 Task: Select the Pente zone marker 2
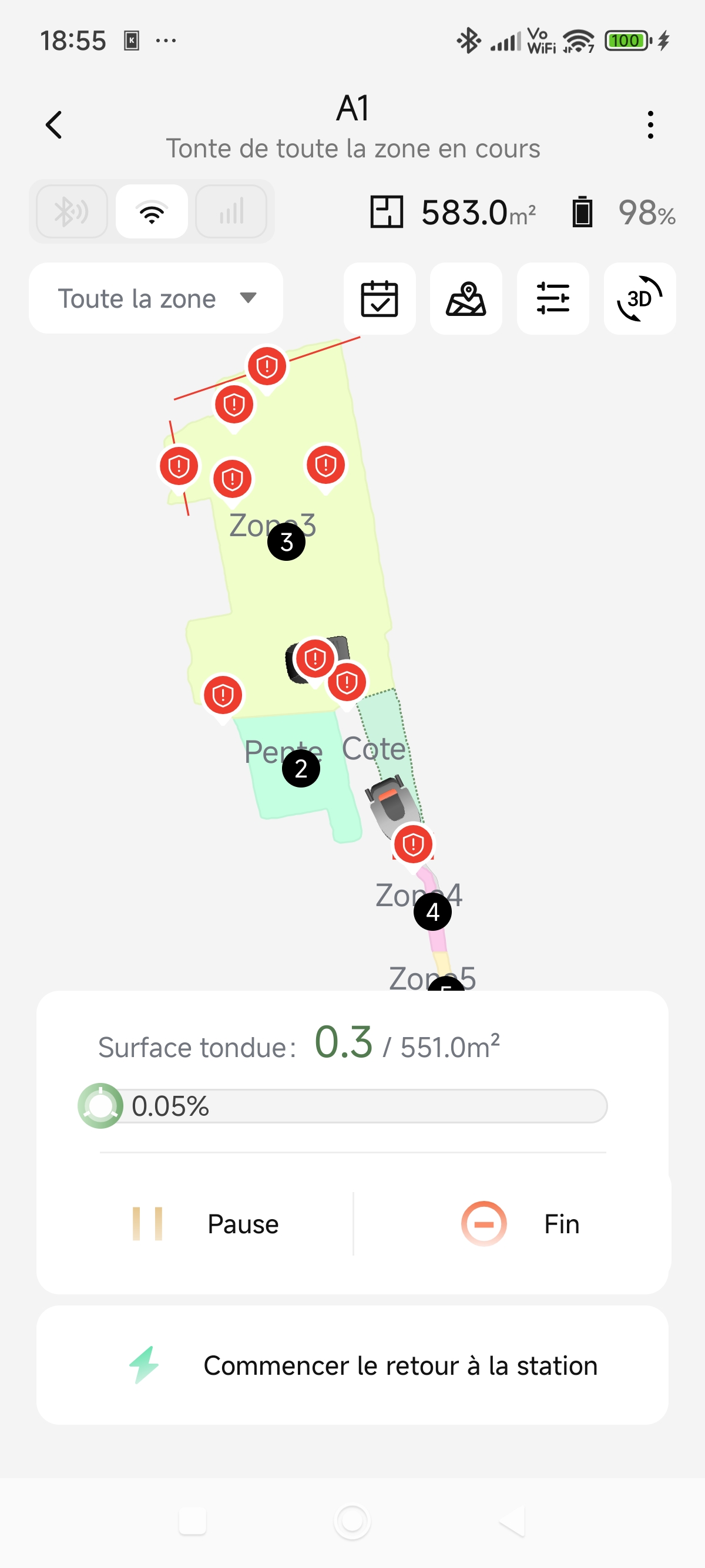(301, 769)
